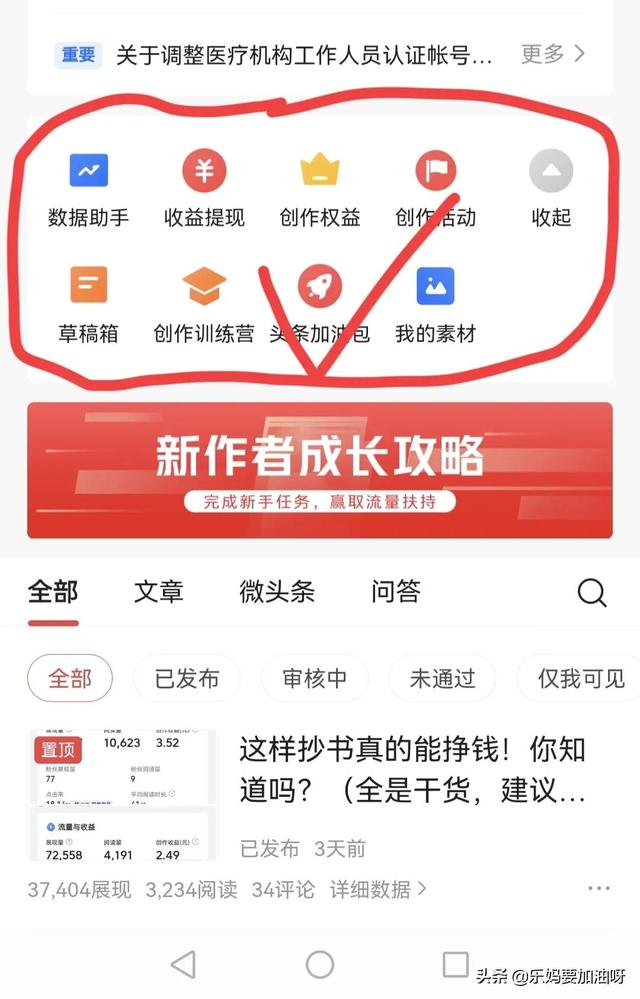
Task: Open 创作训练营 training camp
Action: pyautogui.click(x=204, y=304)
